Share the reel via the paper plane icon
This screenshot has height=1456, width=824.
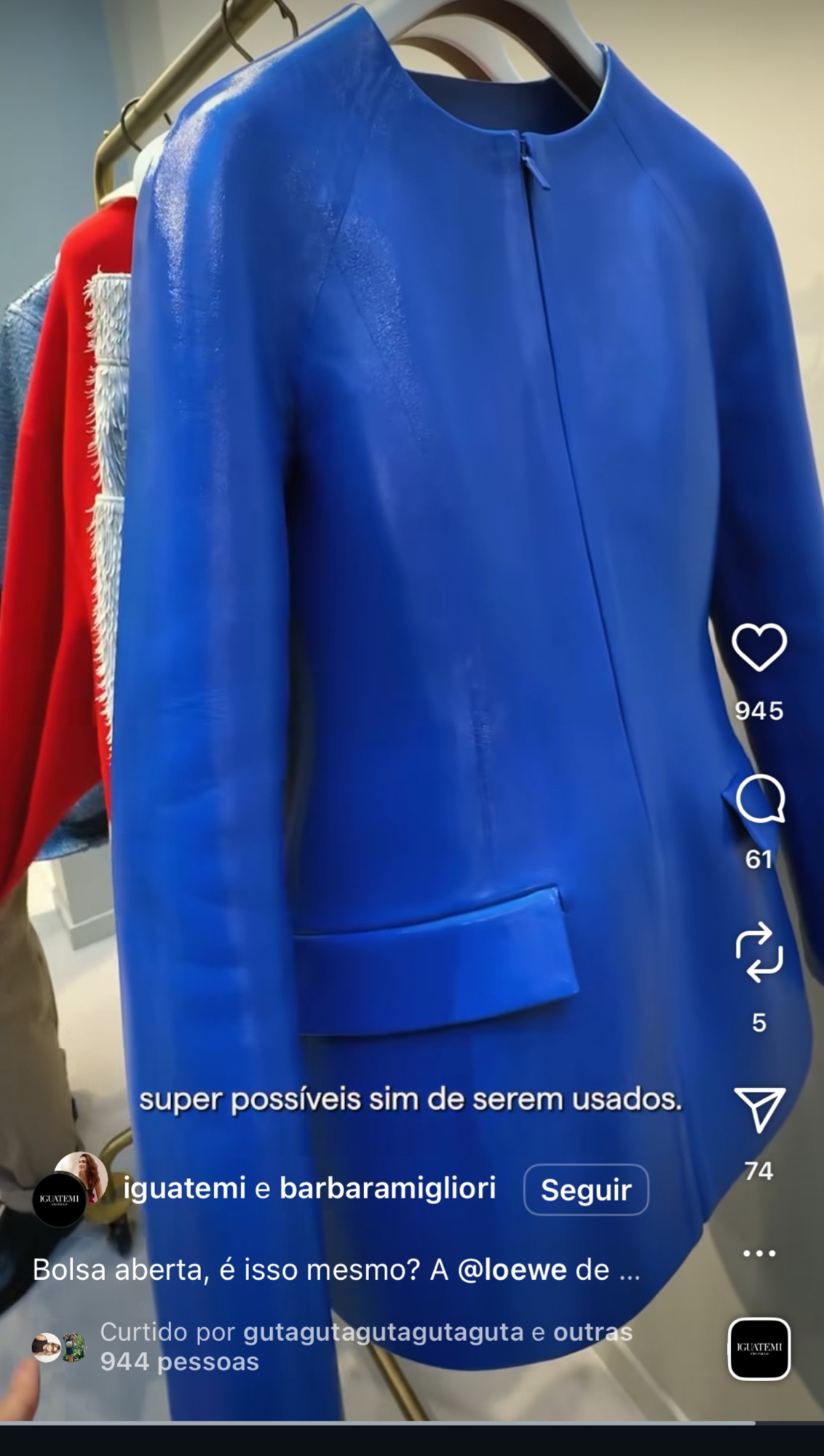(x=758, y=1109)
